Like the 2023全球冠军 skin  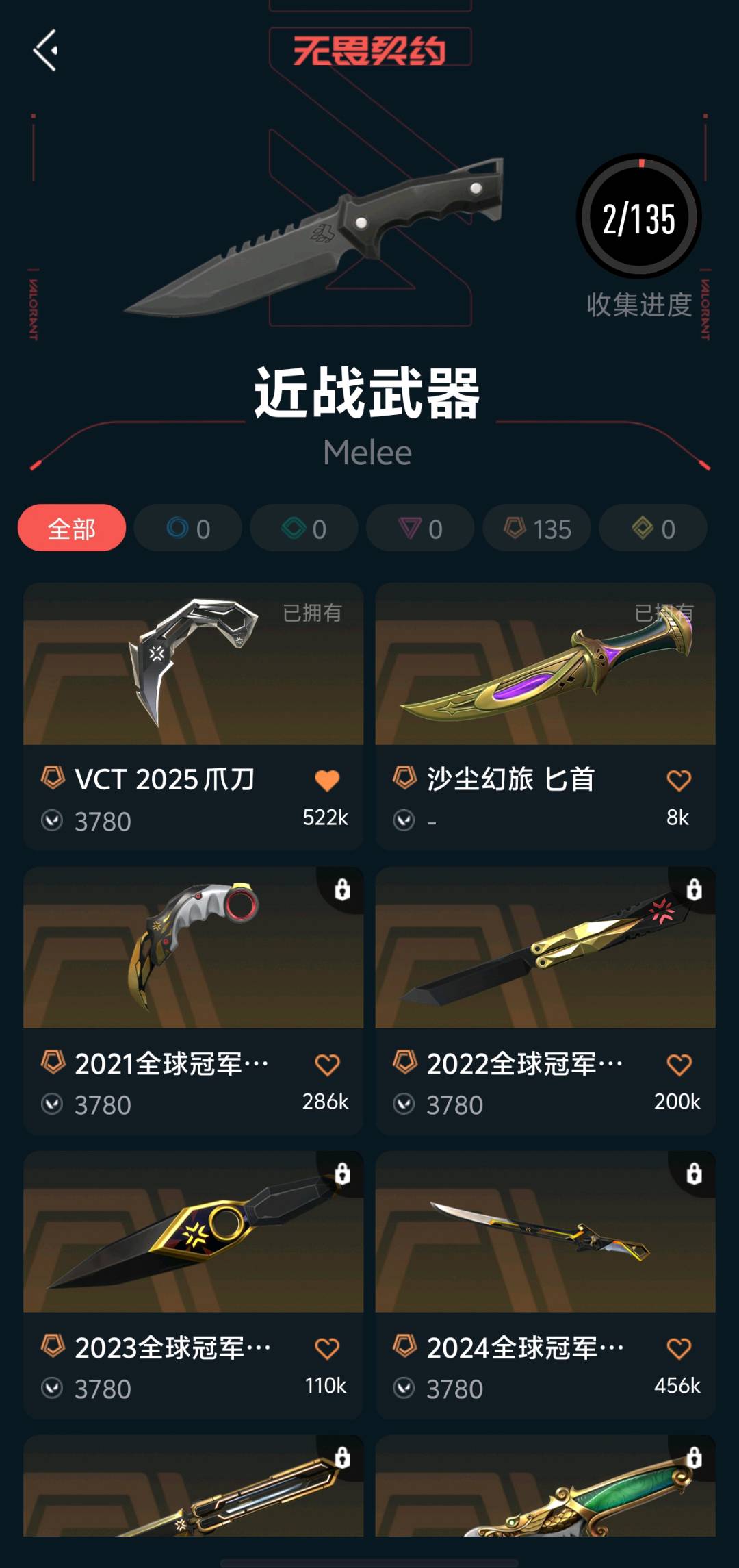327,1349
